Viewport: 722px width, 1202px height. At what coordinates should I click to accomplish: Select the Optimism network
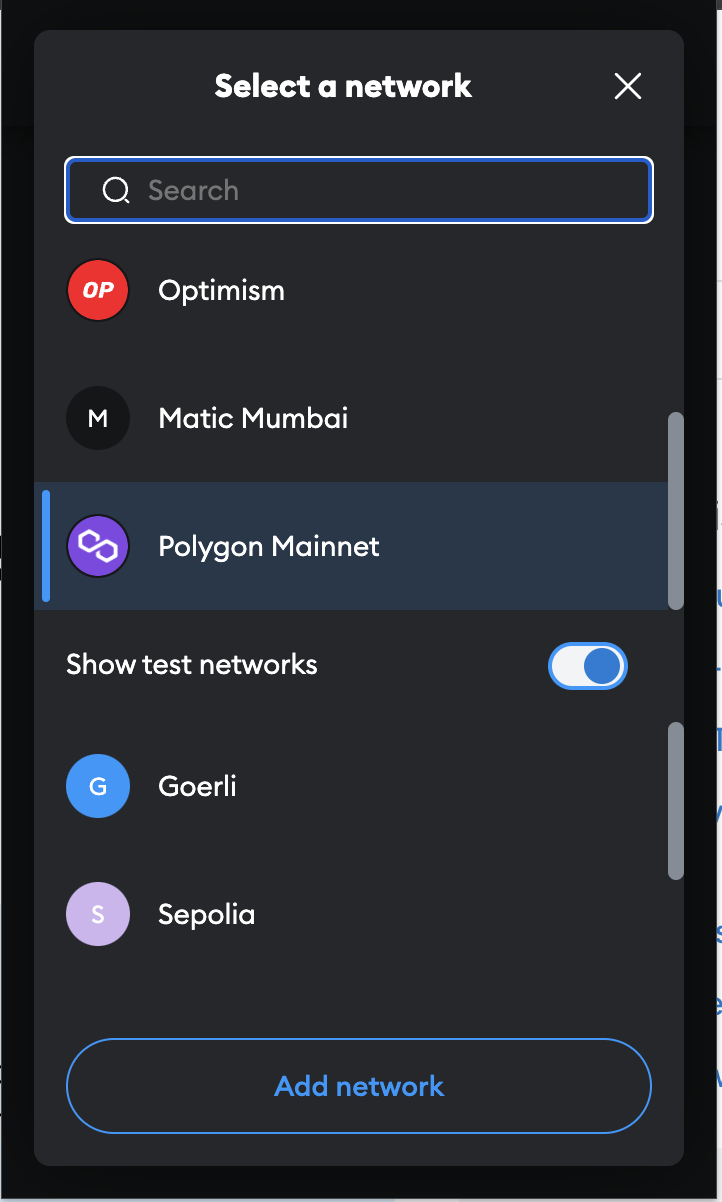(351, 291)
